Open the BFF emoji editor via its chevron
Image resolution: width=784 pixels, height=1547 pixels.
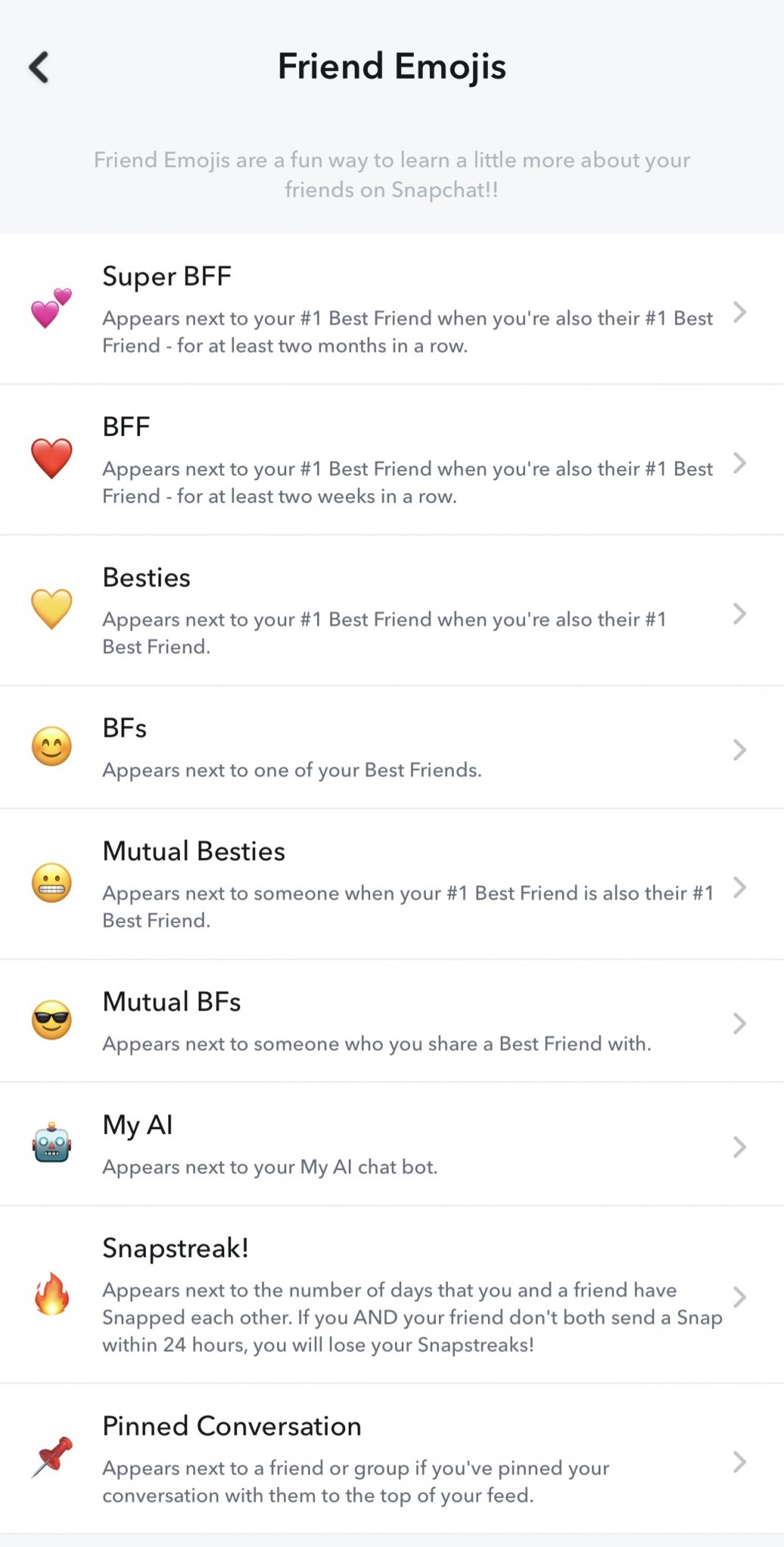[740, 462]
